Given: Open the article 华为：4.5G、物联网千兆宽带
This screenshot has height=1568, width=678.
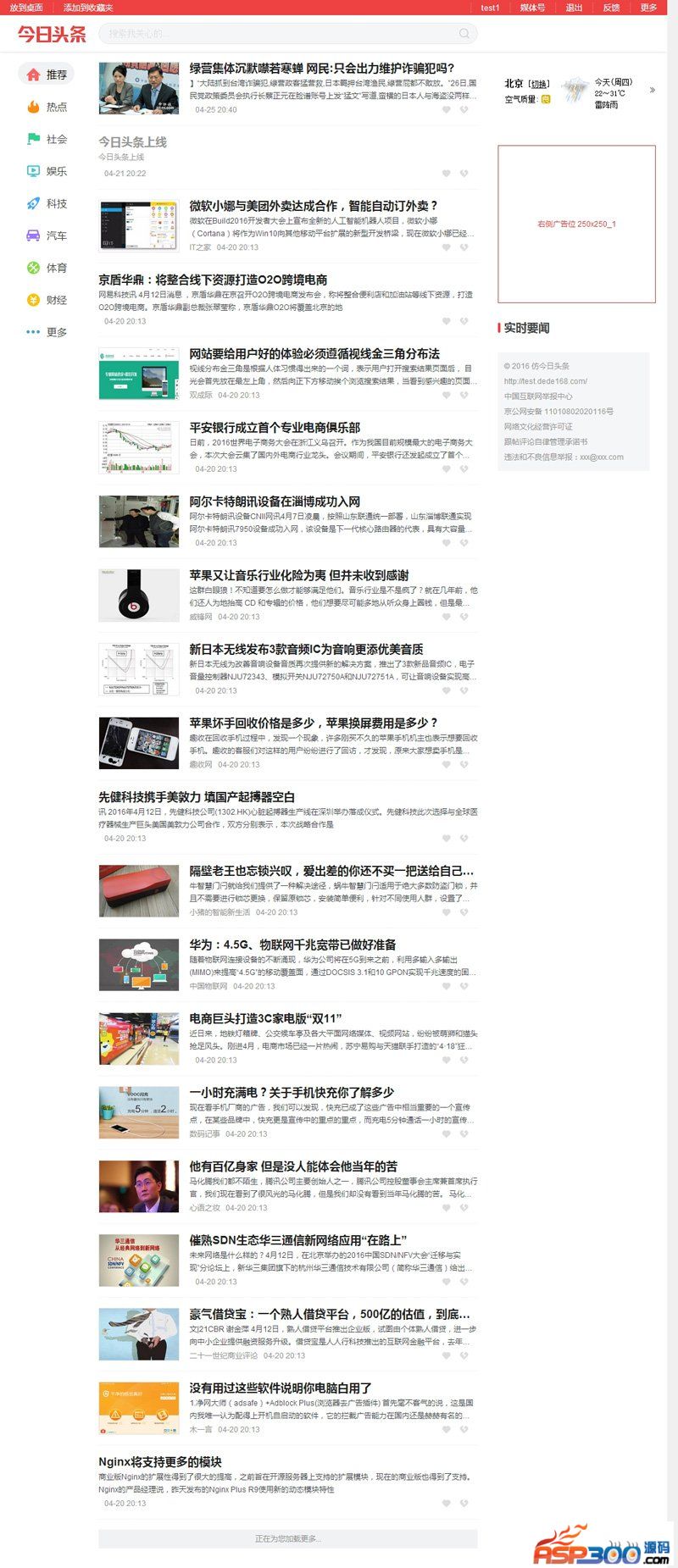Looking at the screenshot, I should tap(292, 945).
